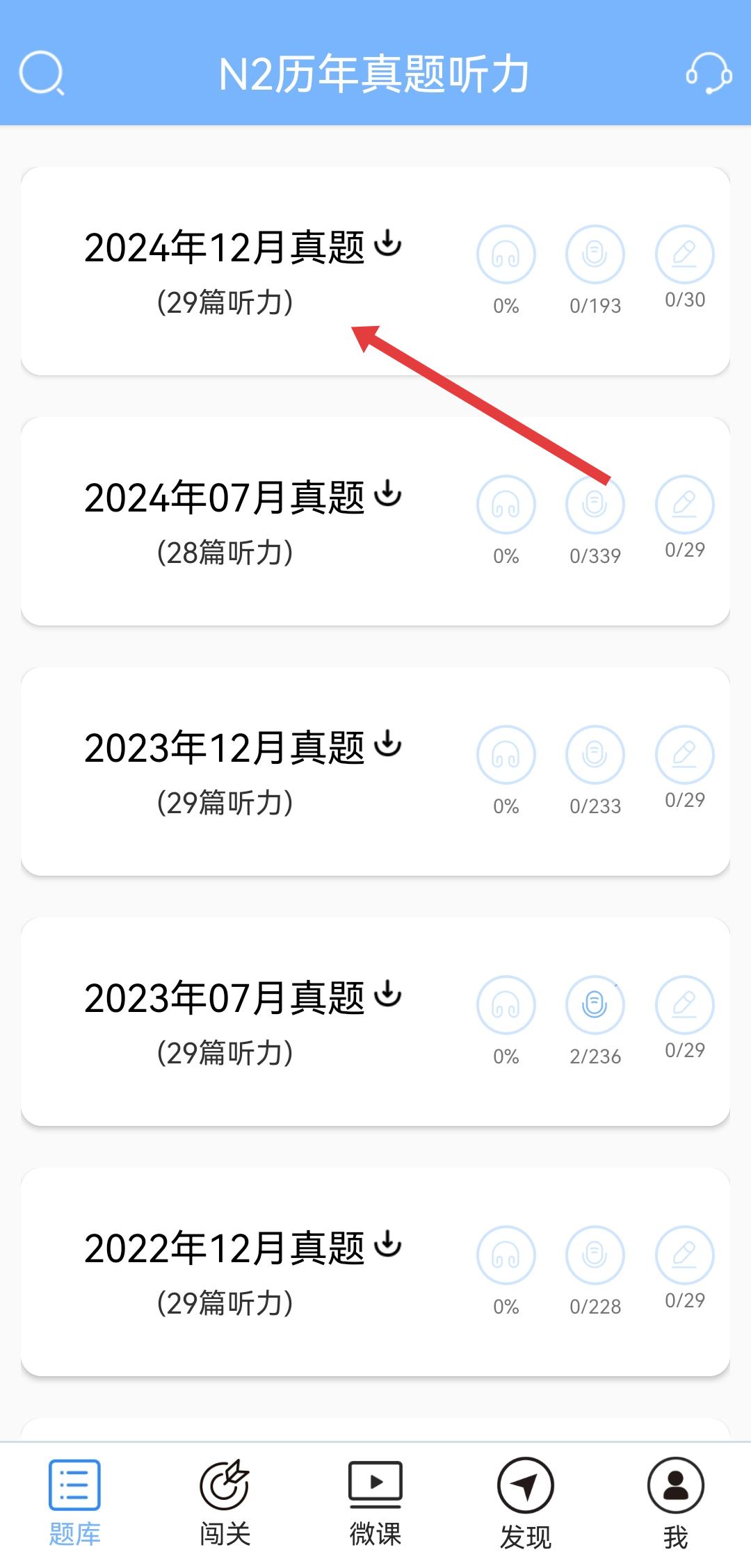
Task: Tap headphone listening icon for 2024年12月真题
Action: pyautogui.click(x=506, y=255)
